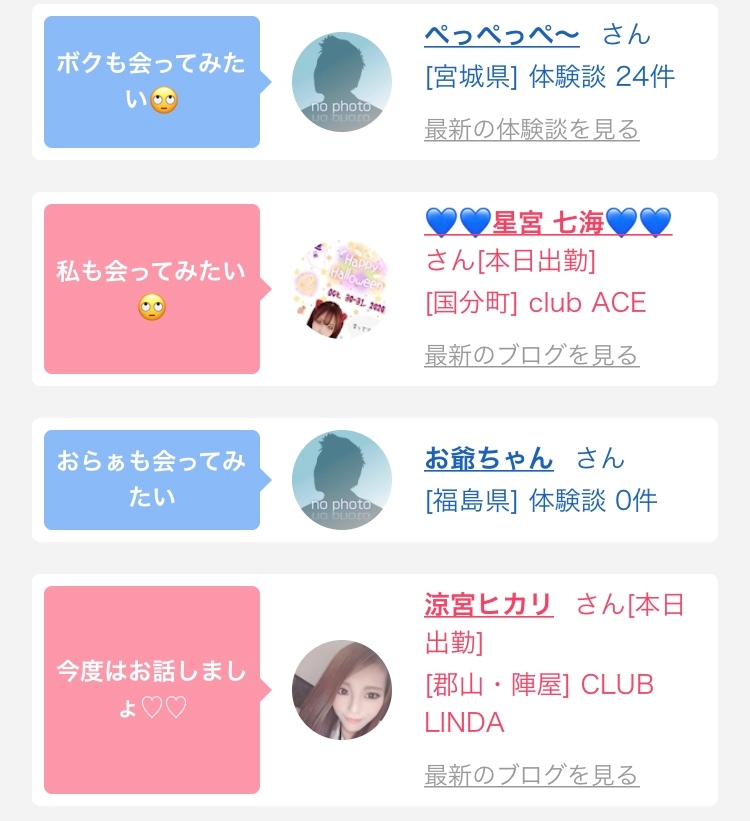Open ぺっぺっぺ〜's profile link
The height and width of the screenshot is (821, 750).
pyautogui.click(x=501, y=35)
